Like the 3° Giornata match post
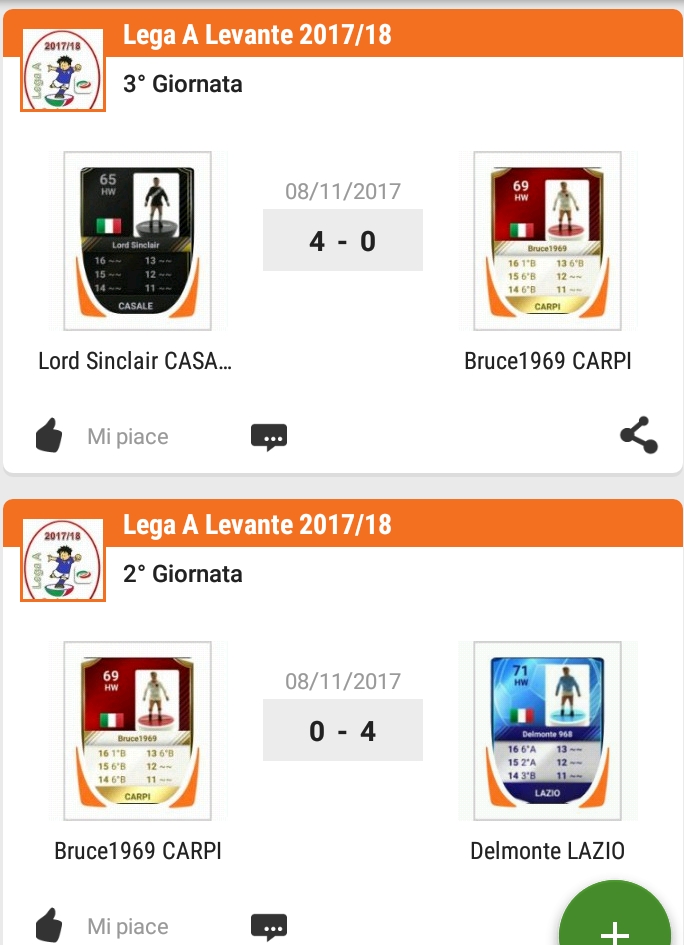Image resolution: width=684 pixels, height=945 pixels. coord(49,436)
